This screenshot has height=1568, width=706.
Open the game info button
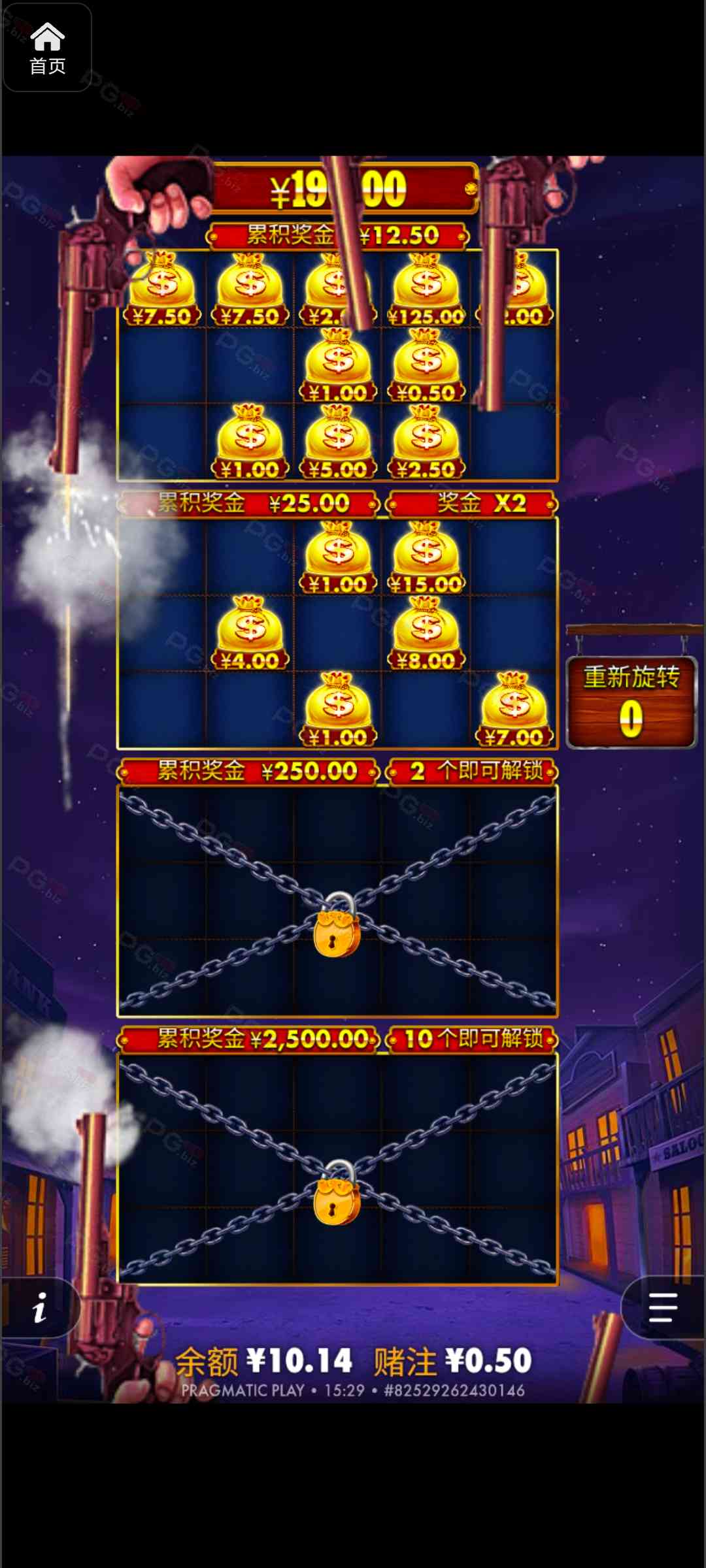pyautogui.click(x=40, y=1307)
